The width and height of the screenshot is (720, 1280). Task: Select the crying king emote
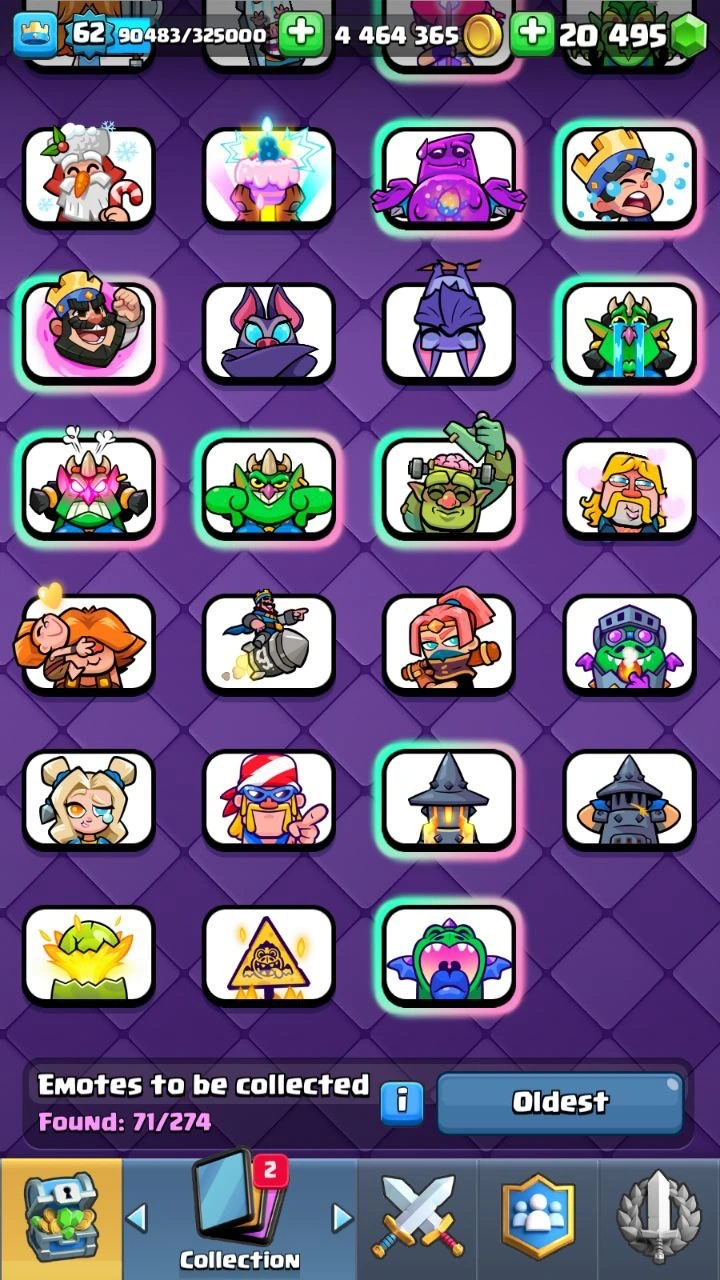pyautogui.click(x=629, y=177)
